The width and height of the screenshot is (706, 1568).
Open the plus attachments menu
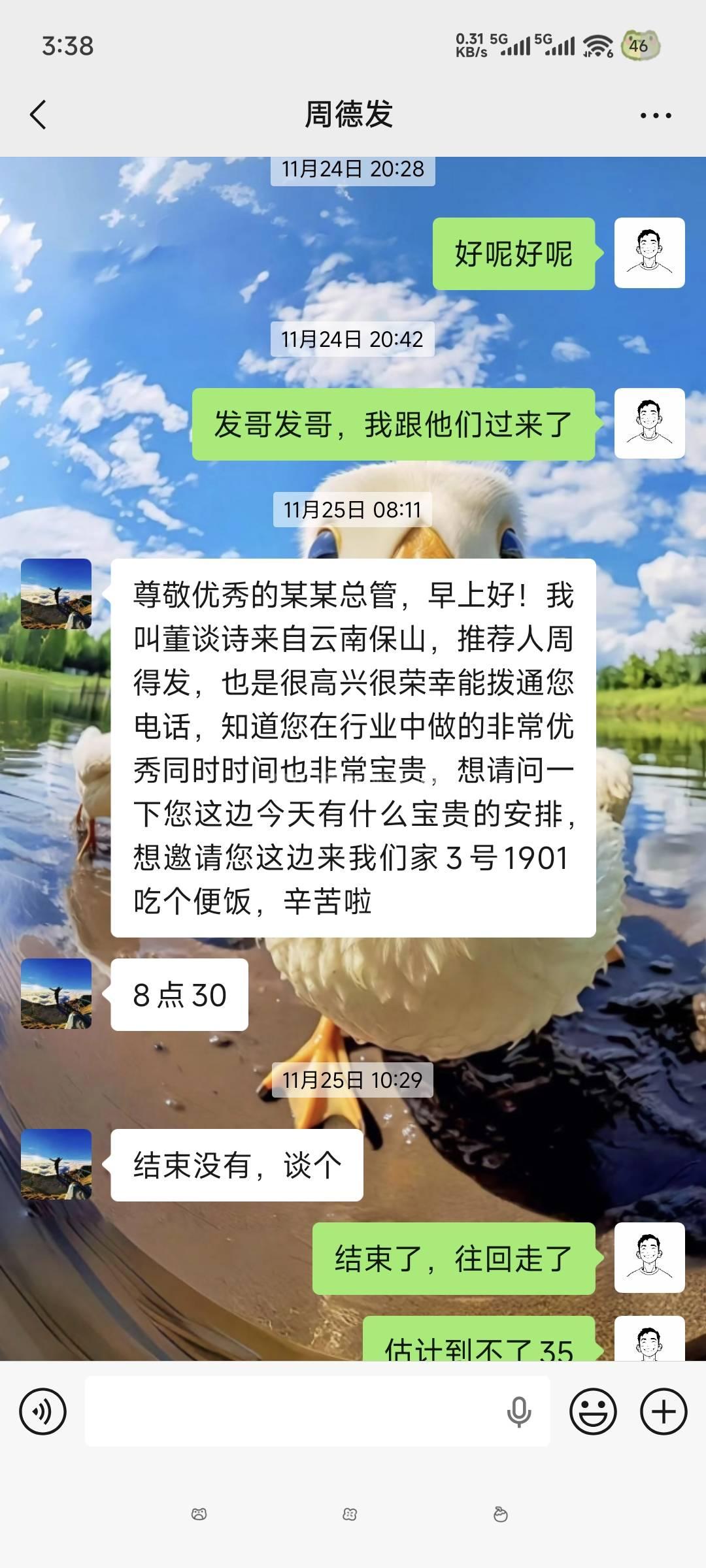664,1412
